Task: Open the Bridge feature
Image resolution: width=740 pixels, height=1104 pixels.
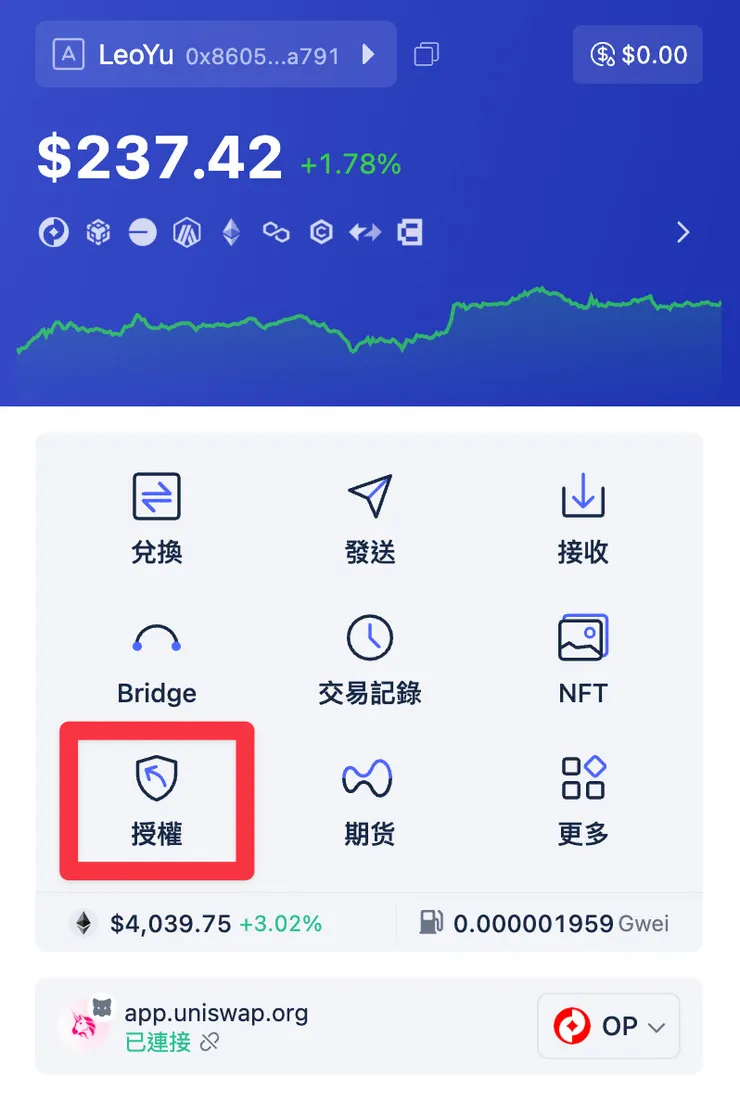Action: pos(156,658)
